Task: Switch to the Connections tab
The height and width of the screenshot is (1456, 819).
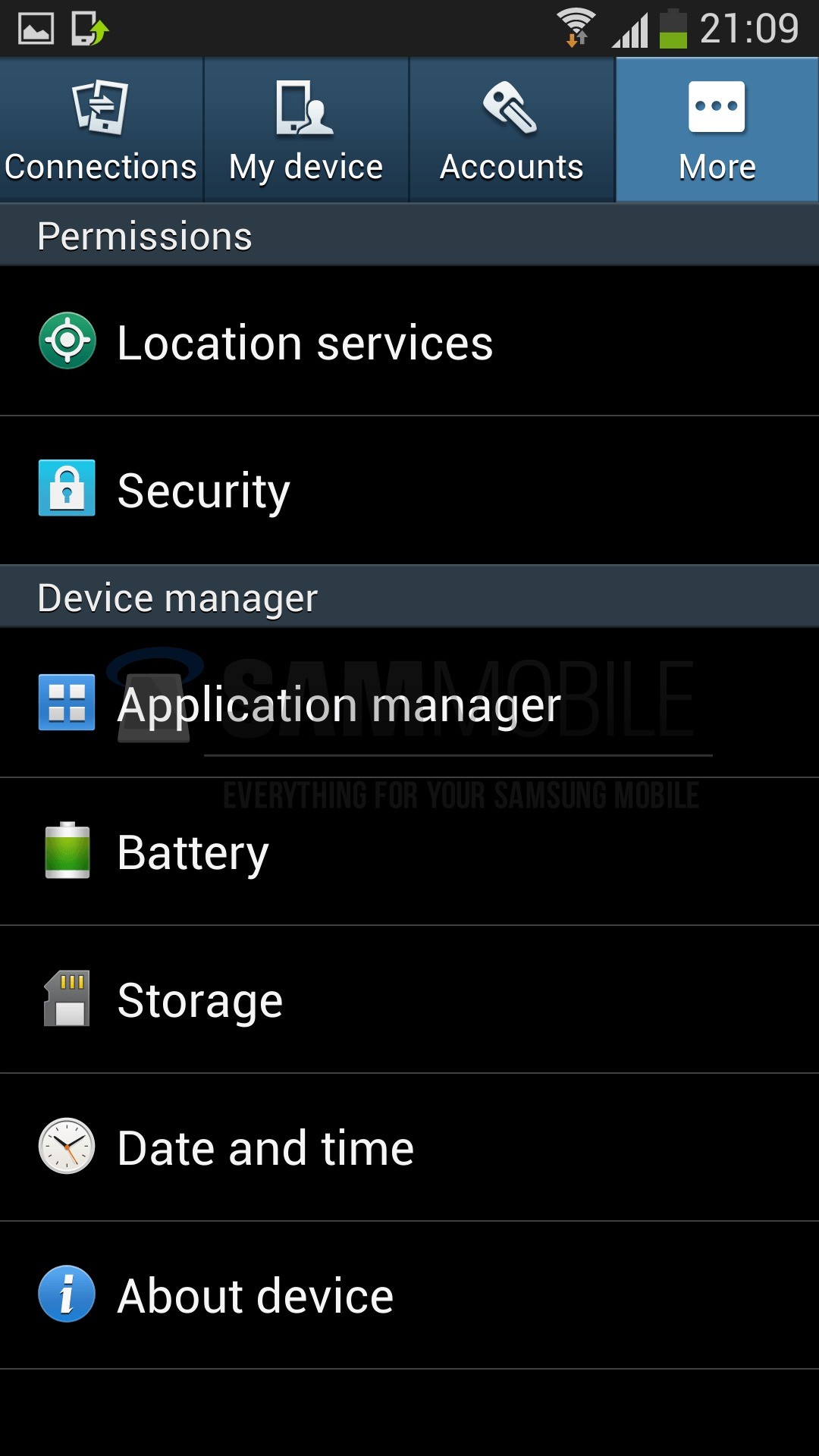Action: [101, 130]
